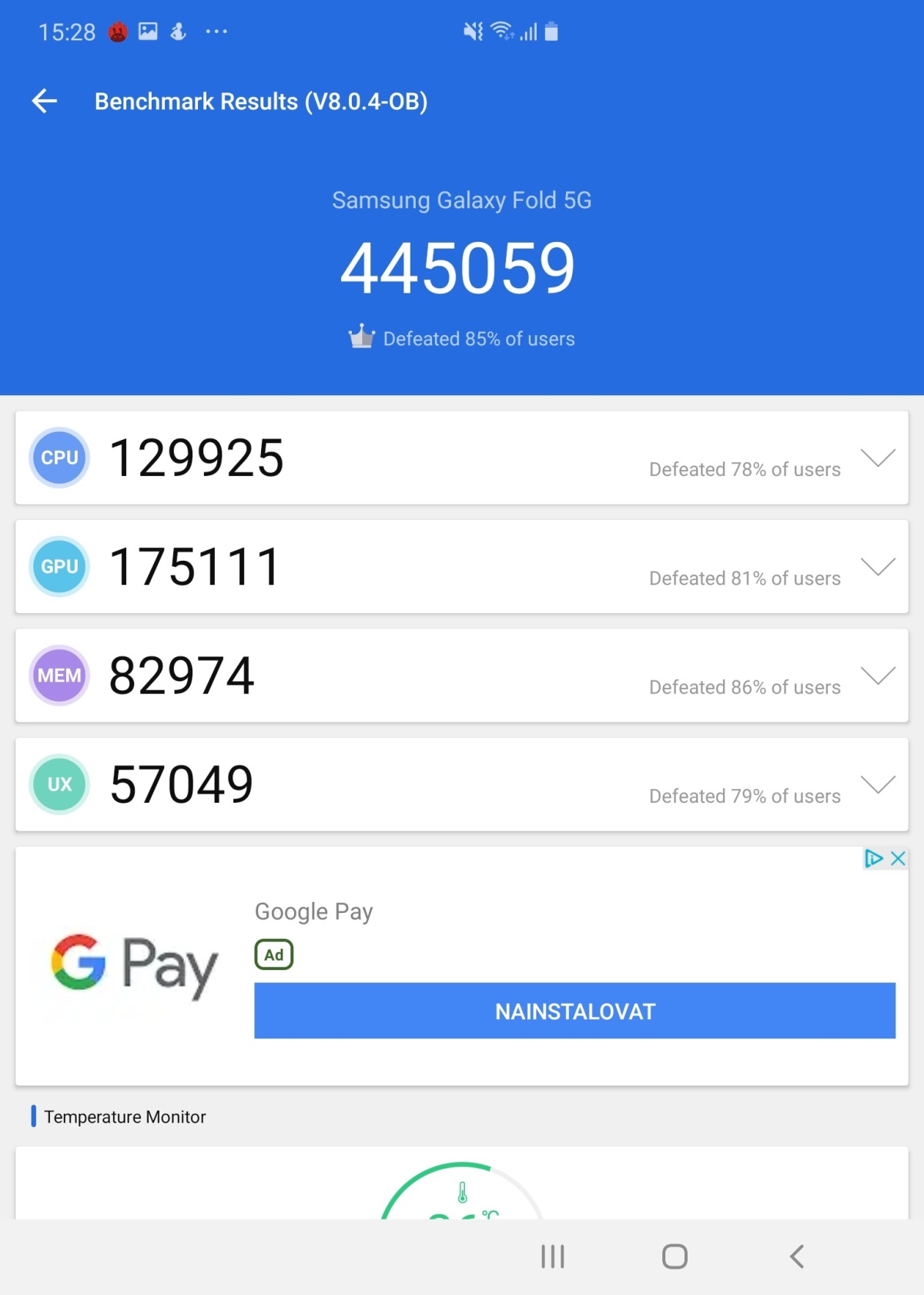Expand the GPU score details
This screenshot has width=924, height=1295.
(x=878, y=567)
